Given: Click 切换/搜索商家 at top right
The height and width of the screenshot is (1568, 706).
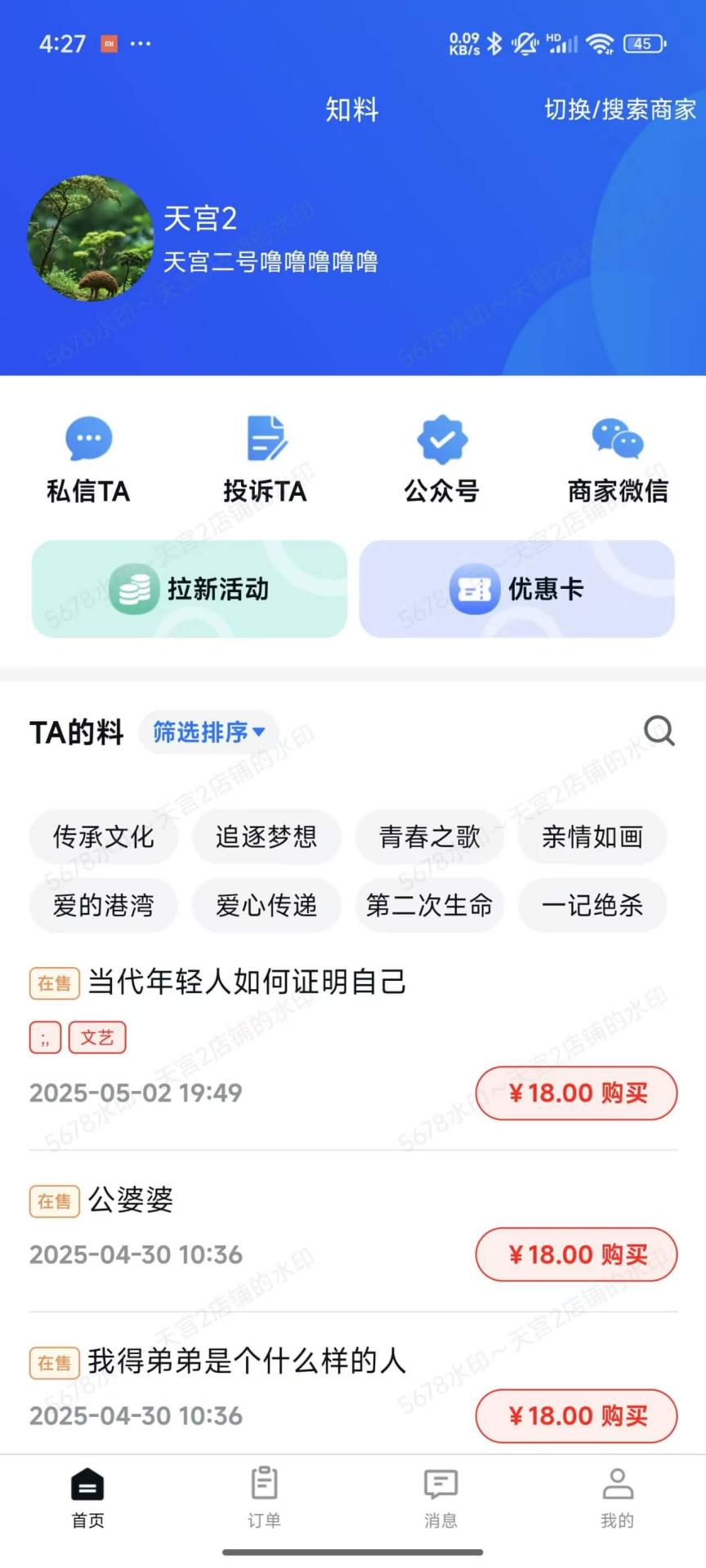Looking at the screenshot, I should 619,109.
